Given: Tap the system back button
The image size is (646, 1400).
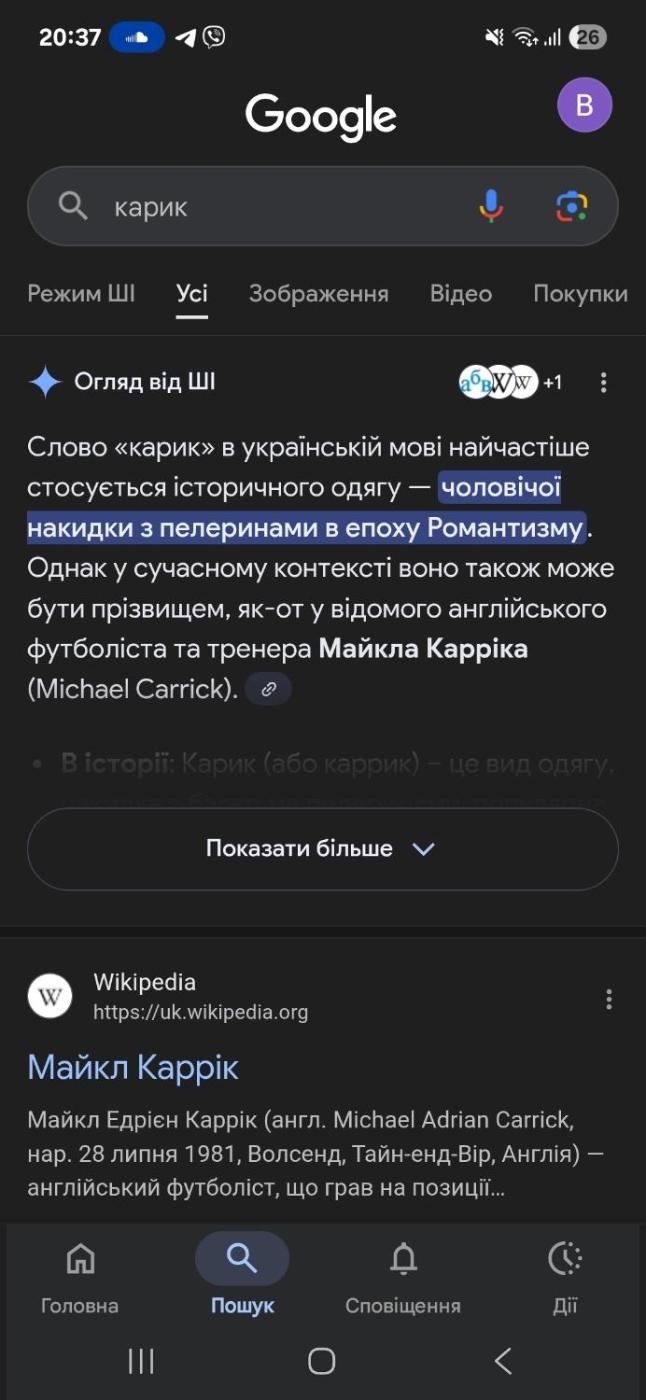Looking at the screenshot, I should click(503, 1361).
